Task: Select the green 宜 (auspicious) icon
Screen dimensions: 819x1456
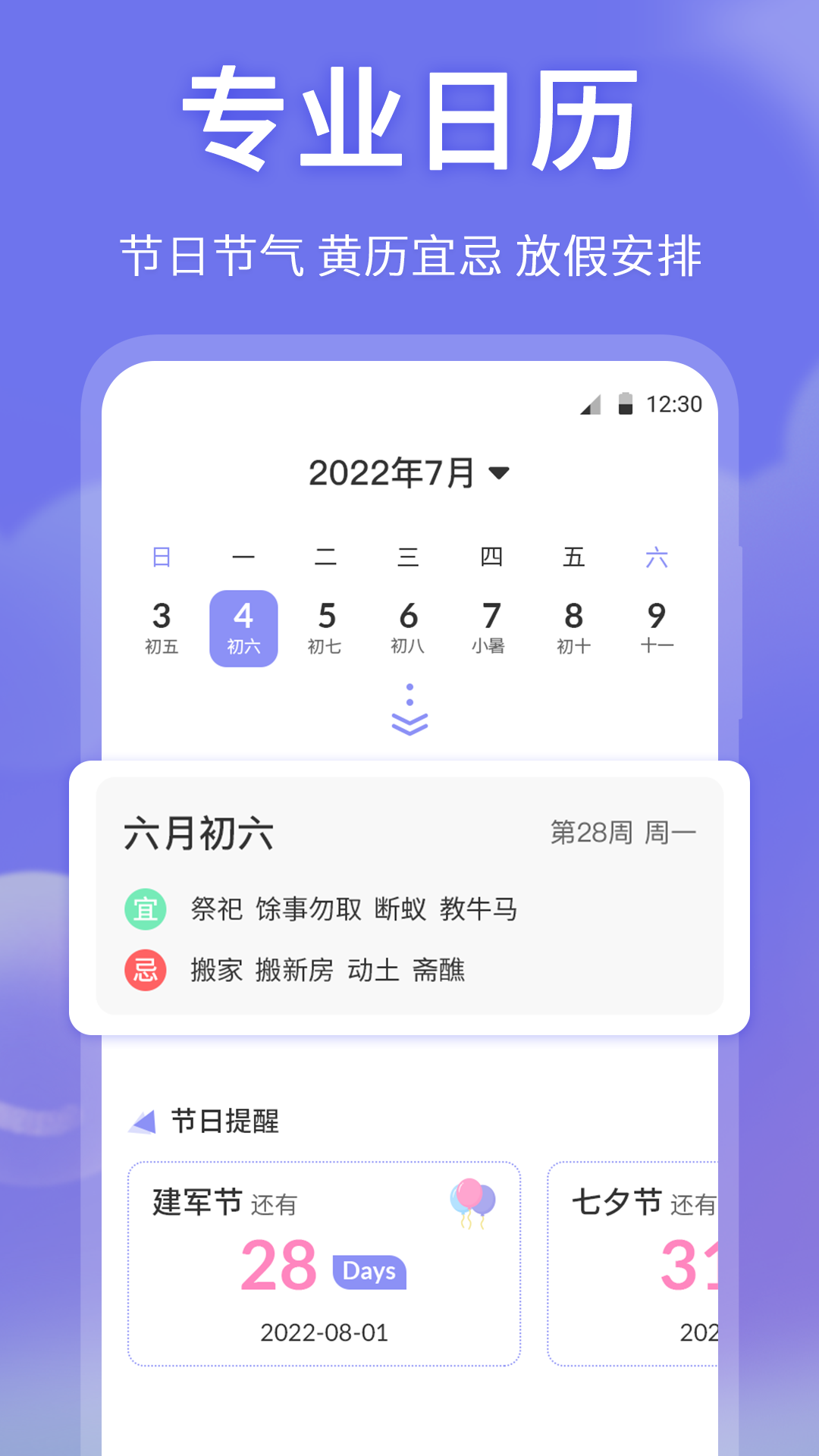Action: (146, 908)
